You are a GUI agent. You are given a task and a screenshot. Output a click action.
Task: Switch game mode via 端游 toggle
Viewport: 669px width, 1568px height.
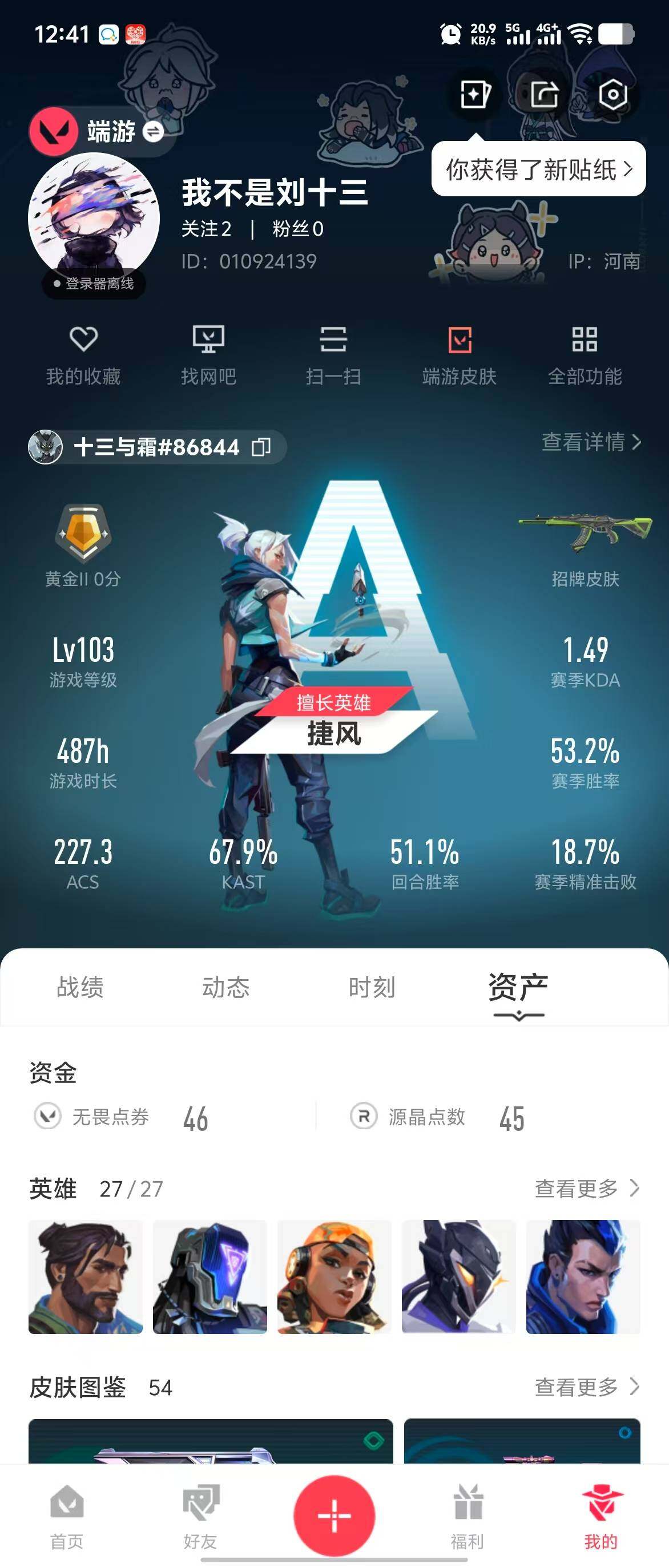[154, 131]
